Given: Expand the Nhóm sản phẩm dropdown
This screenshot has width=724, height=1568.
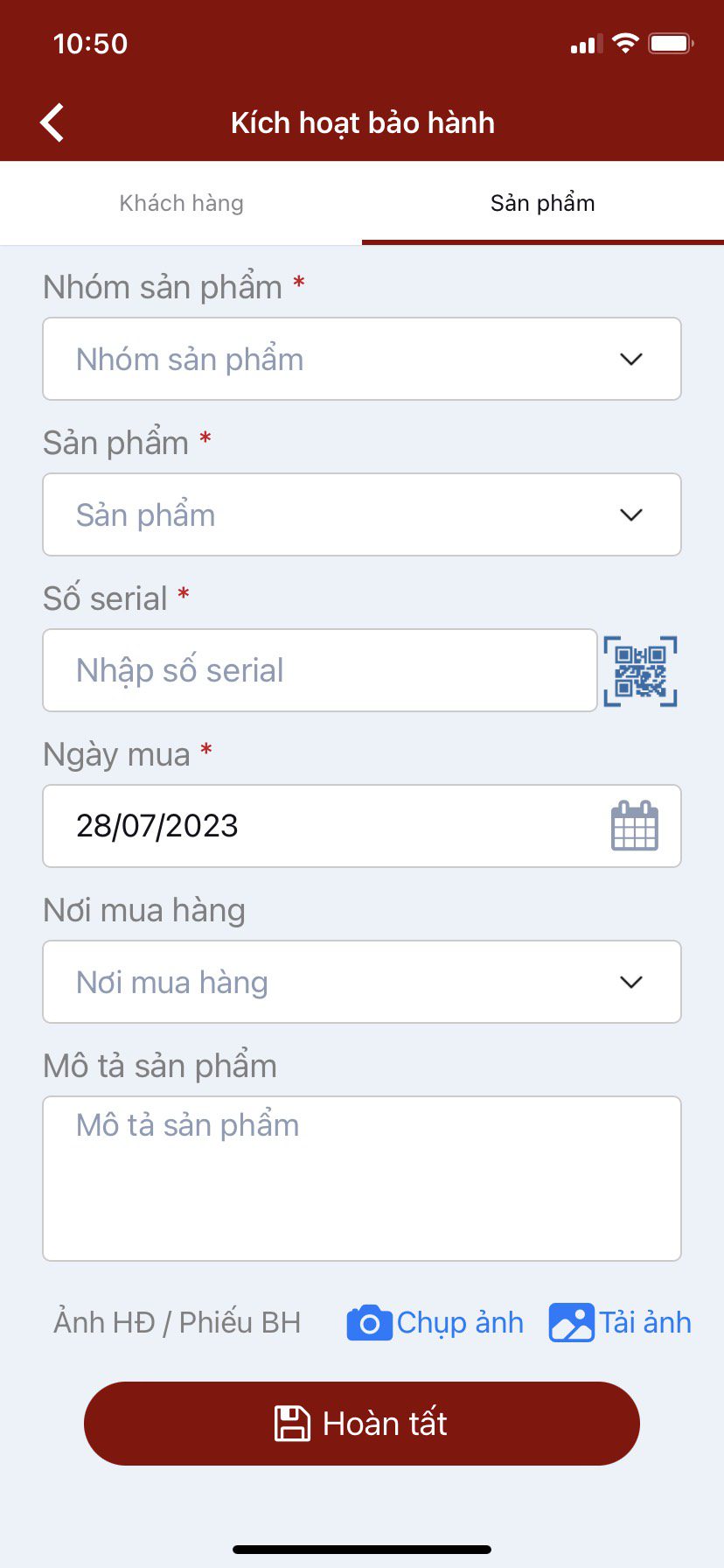Looking at the screenshot, I should [x=362, y=359].
